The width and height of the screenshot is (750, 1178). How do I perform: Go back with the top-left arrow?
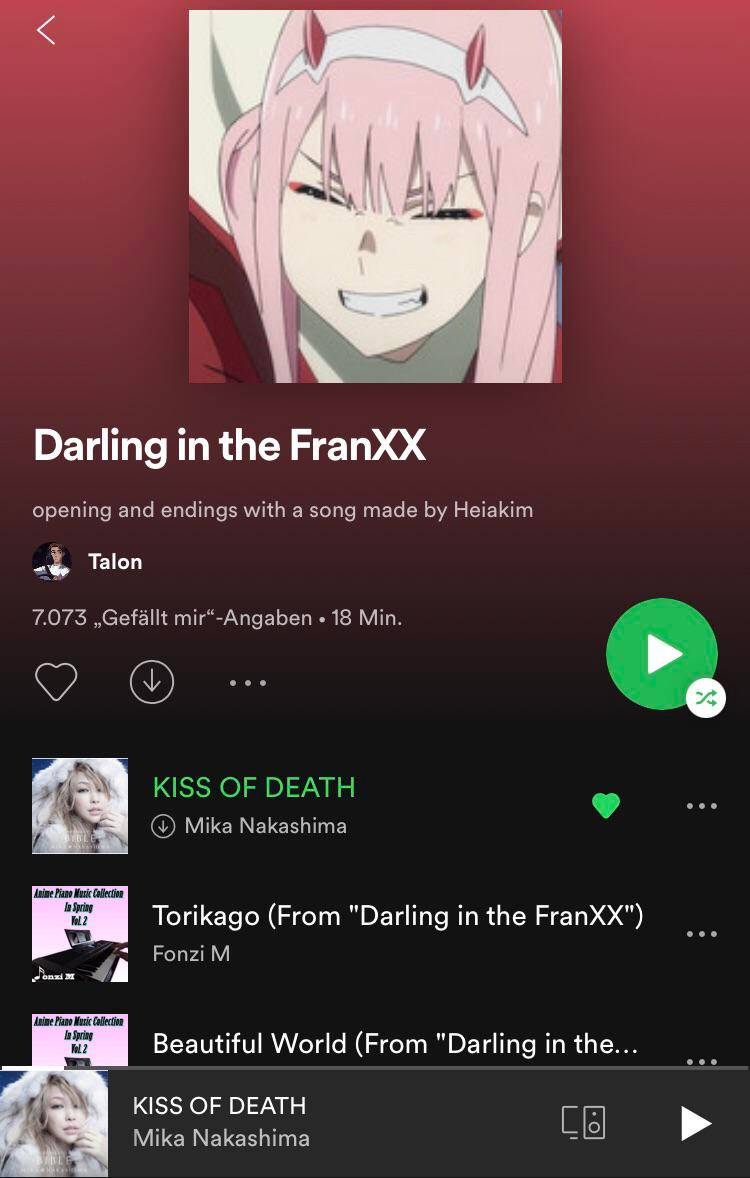[46, 30]
